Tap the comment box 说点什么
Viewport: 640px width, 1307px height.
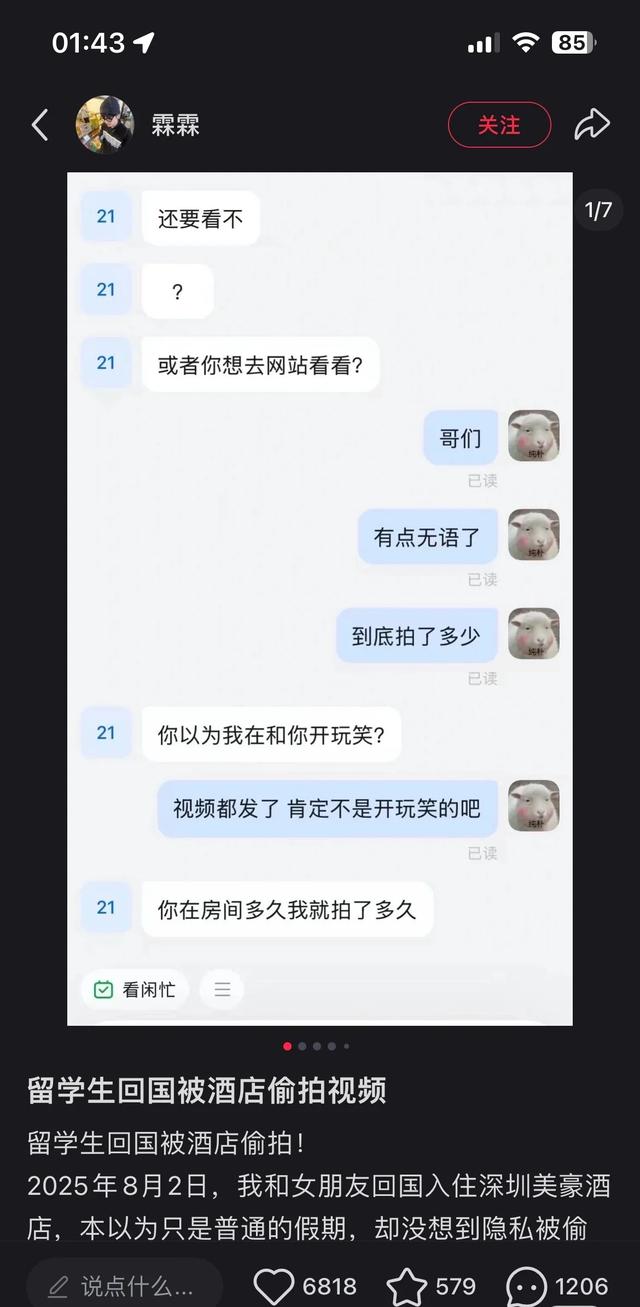pyautogui.click(x=125, y=1285)
